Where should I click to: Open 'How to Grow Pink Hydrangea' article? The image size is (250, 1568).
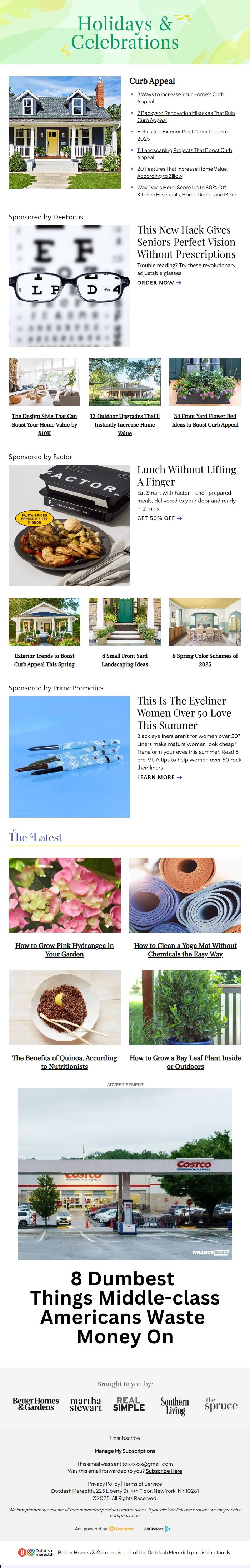click(x=64, y=950)
